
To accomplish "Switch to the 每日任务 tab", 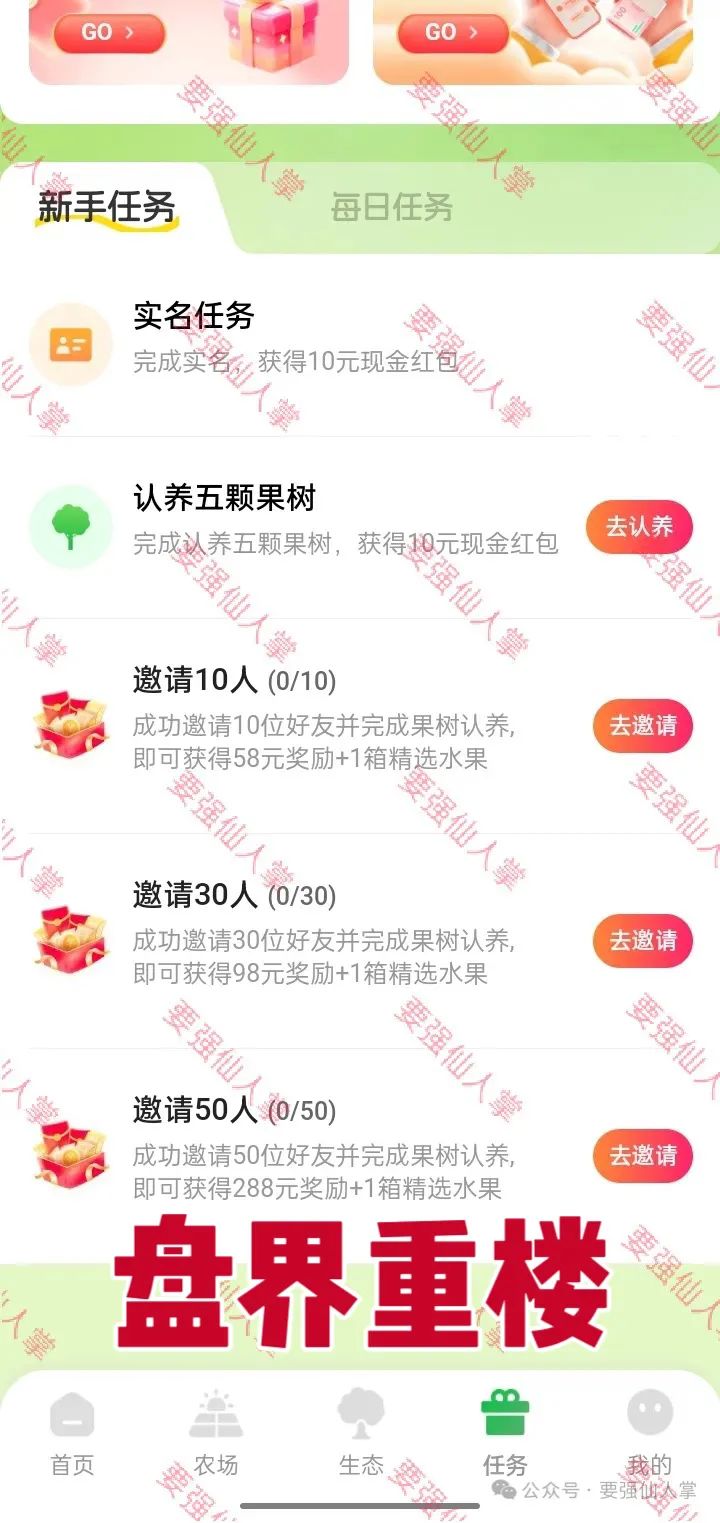I will pyautogui.click(x=391, y=207).
